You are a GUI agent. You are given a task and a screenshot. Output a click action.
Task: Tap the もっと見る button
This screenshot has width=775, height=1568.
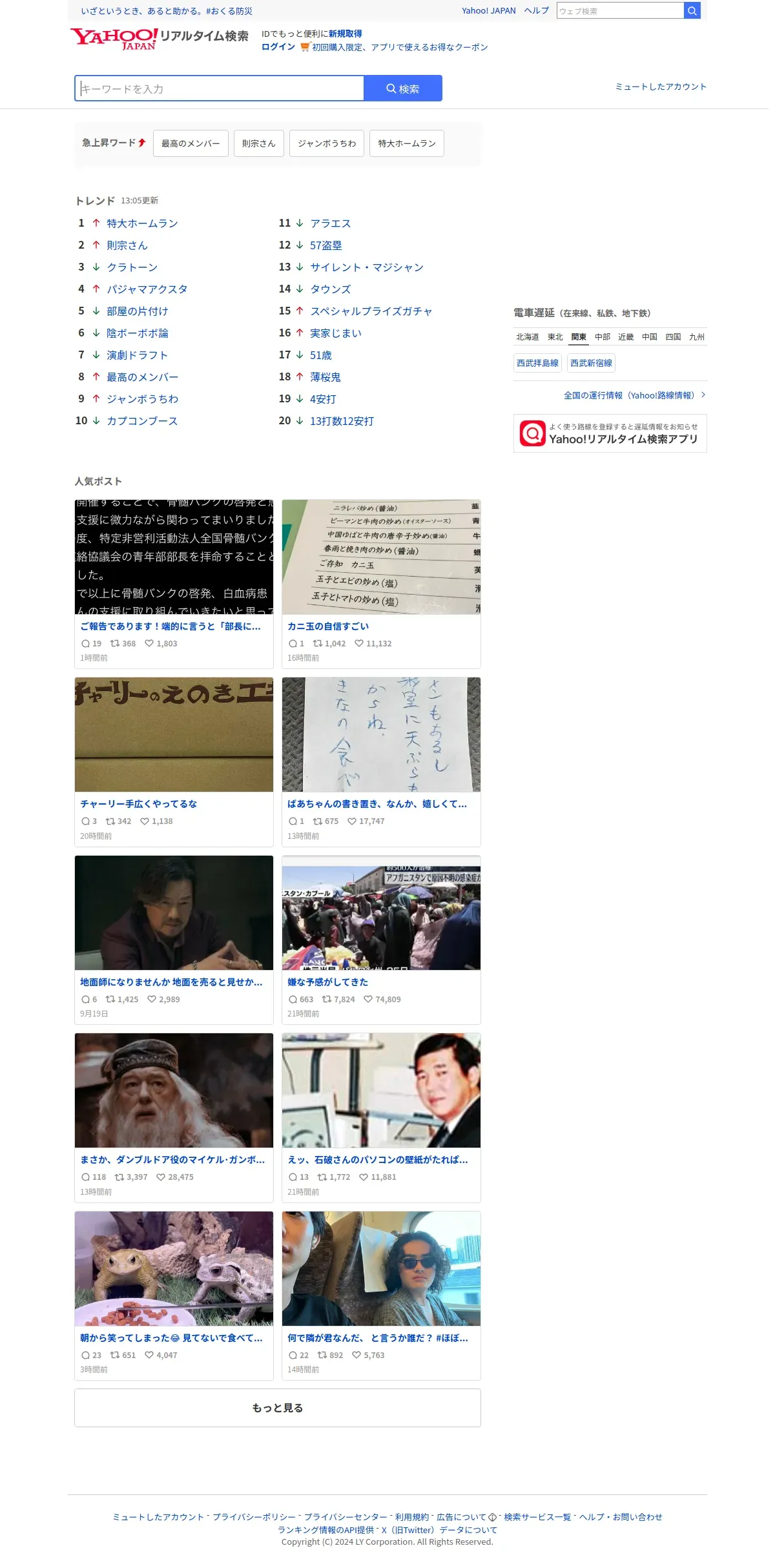click(278, 1408)
